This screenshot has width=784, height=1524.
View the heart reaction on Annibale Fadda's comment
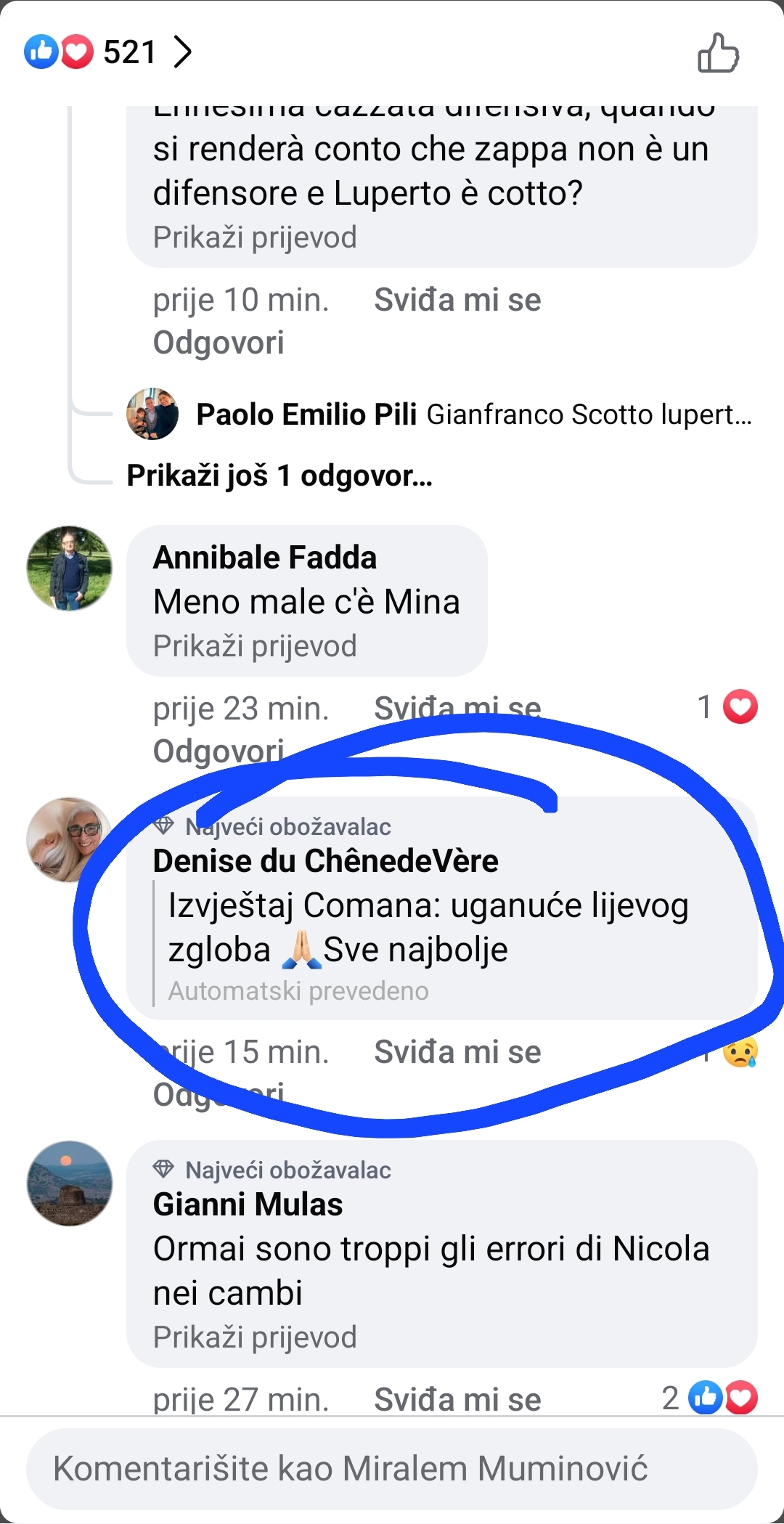727,707
